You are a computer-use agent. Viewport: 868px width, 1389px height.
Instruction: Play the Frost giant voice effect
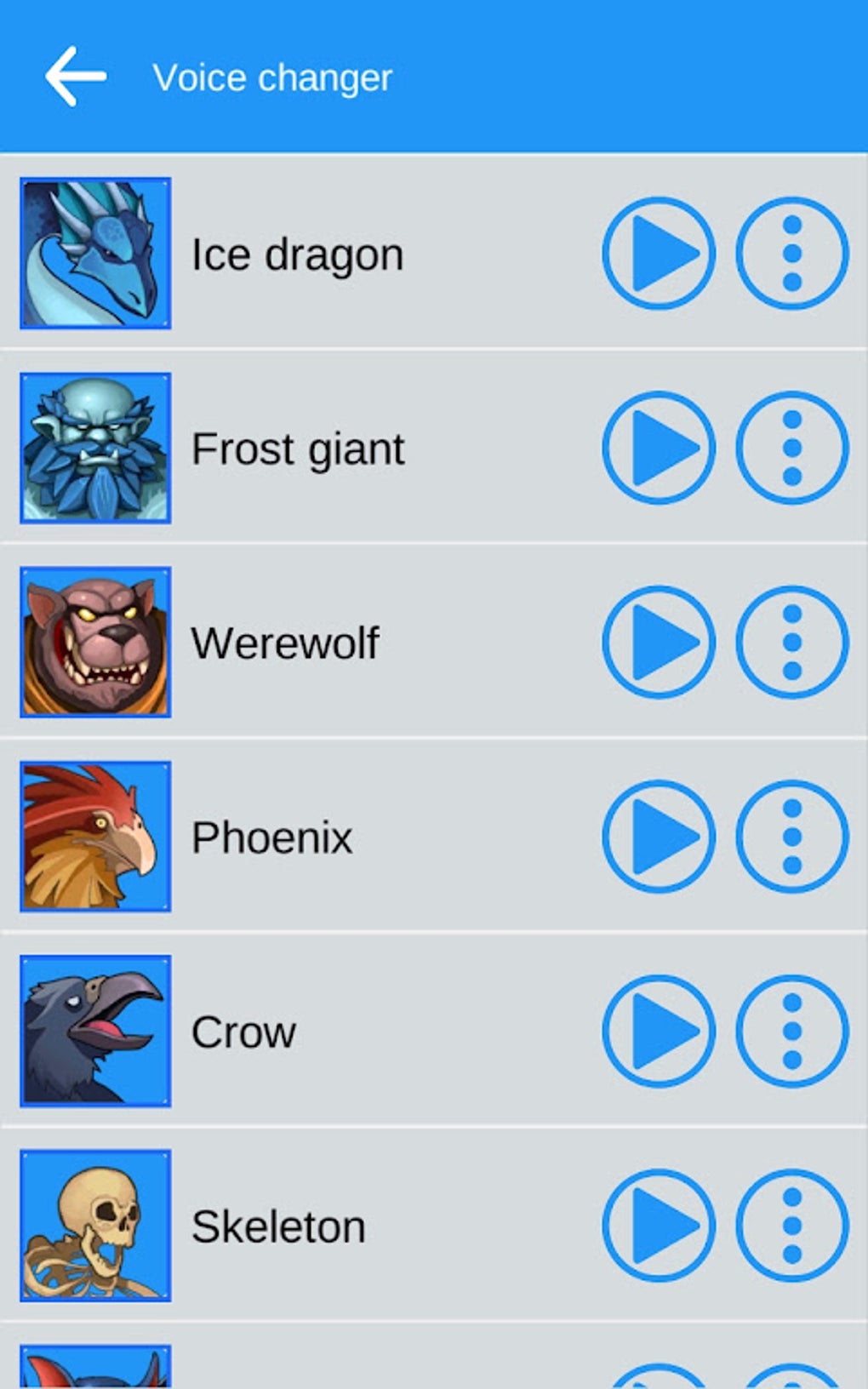point(660,448)
